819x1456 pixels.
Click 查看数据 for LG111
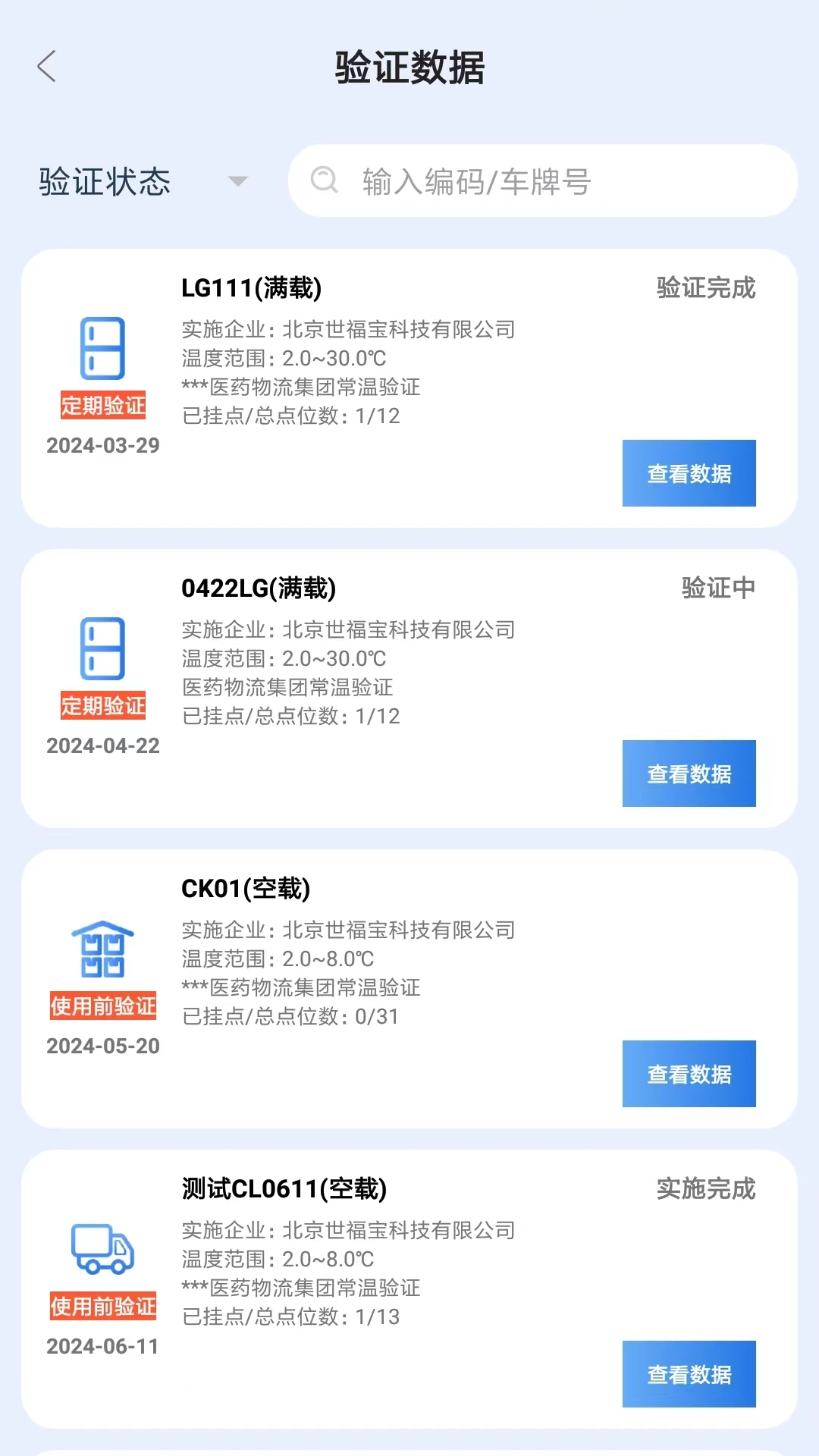688,473
